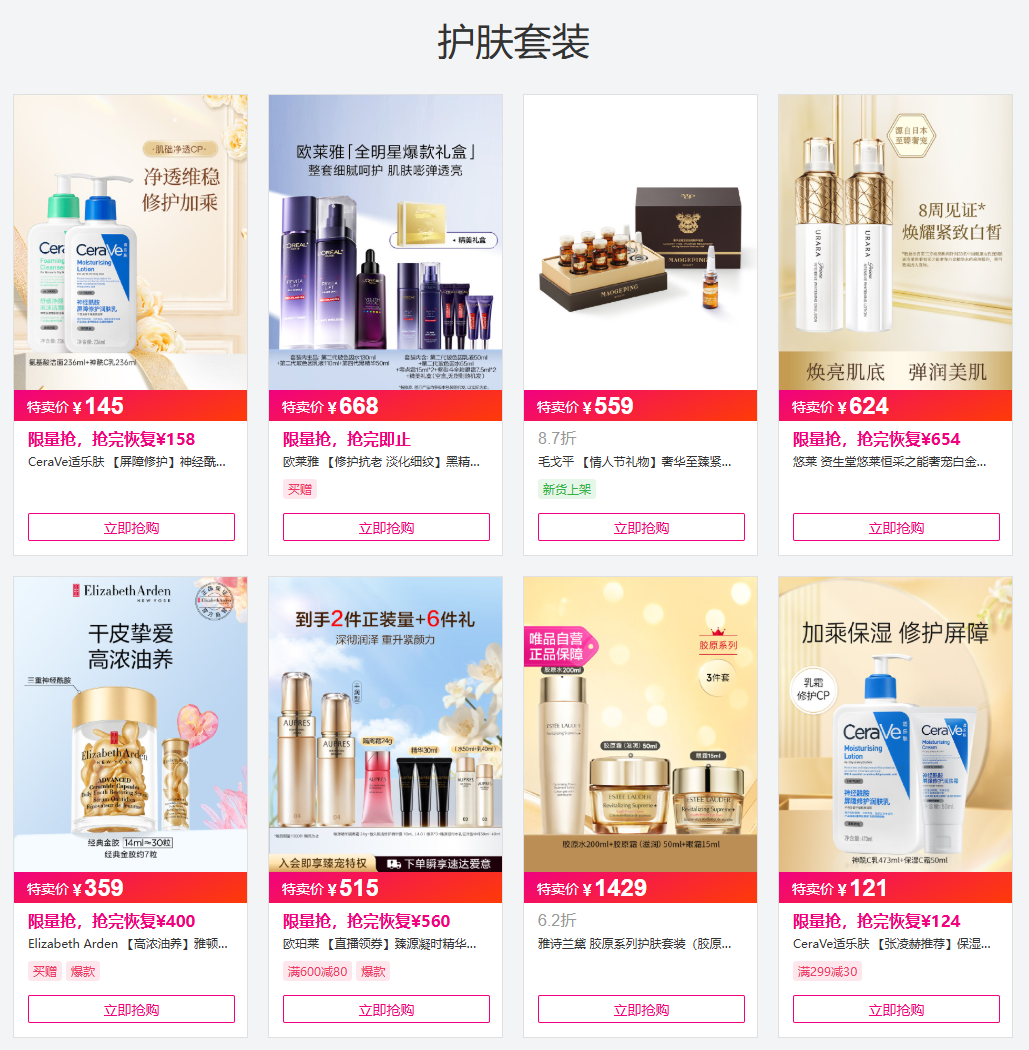The width and height of the screenshot is (1029, 1050).
Task: Open the 悠莱 焕耀紧致白皙 product image
Action: pos(896,242)
